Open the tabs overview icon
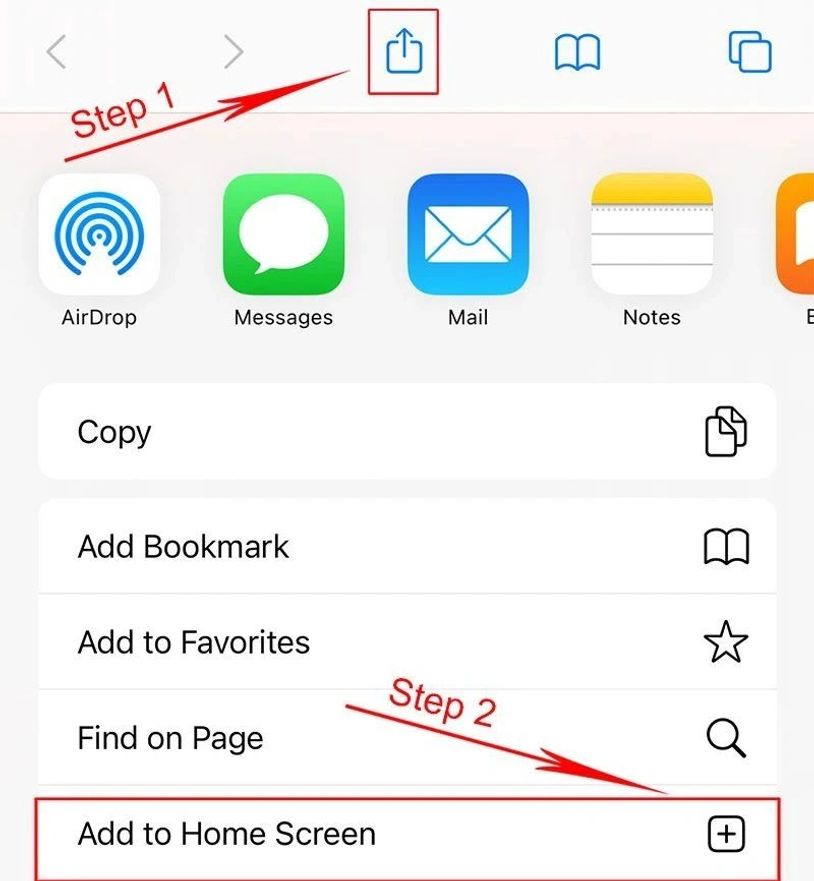This screenshot has width=814, height=881. click(750, 51)
